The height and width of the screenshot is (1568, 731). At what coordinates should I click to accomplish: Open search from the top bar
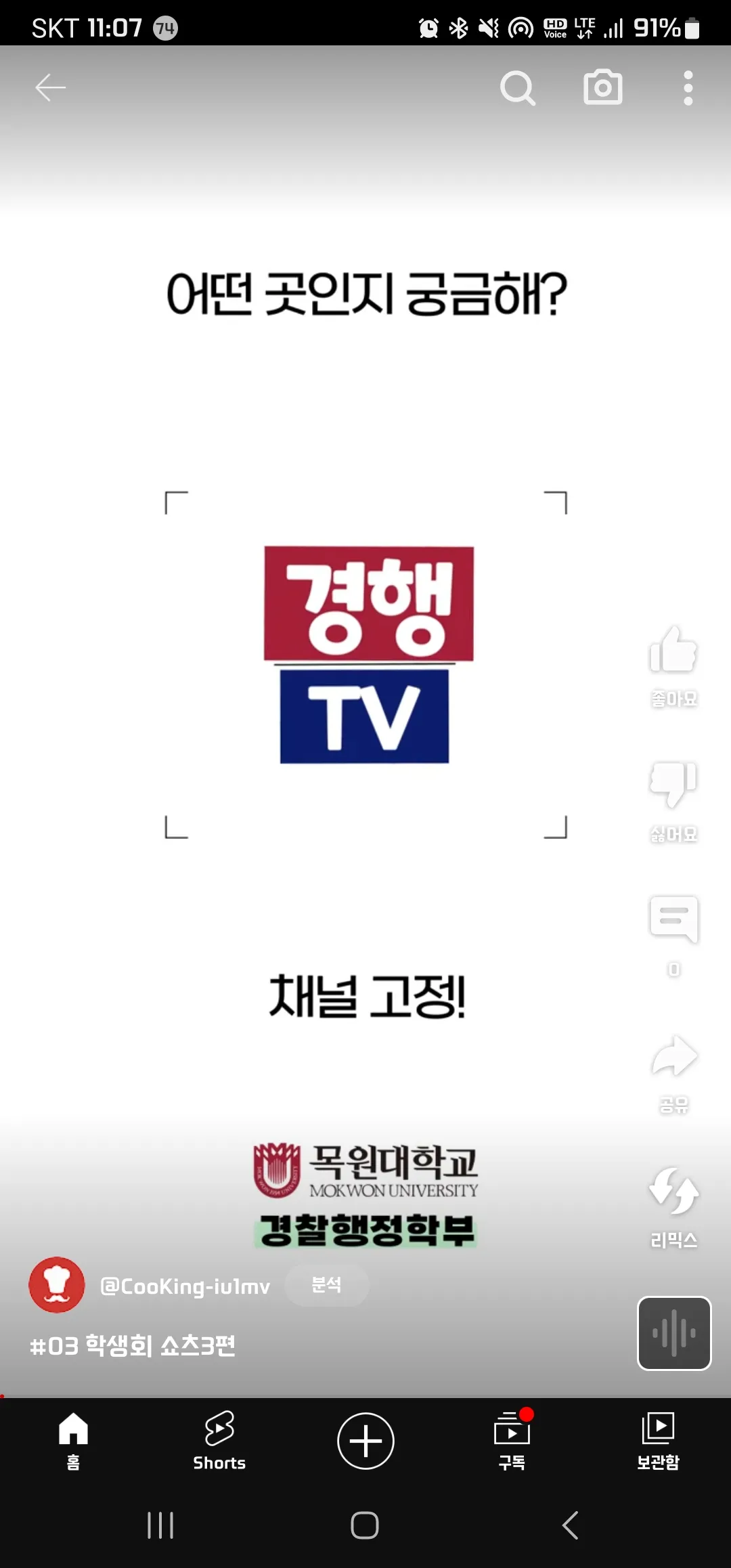[x=518, y=87]
